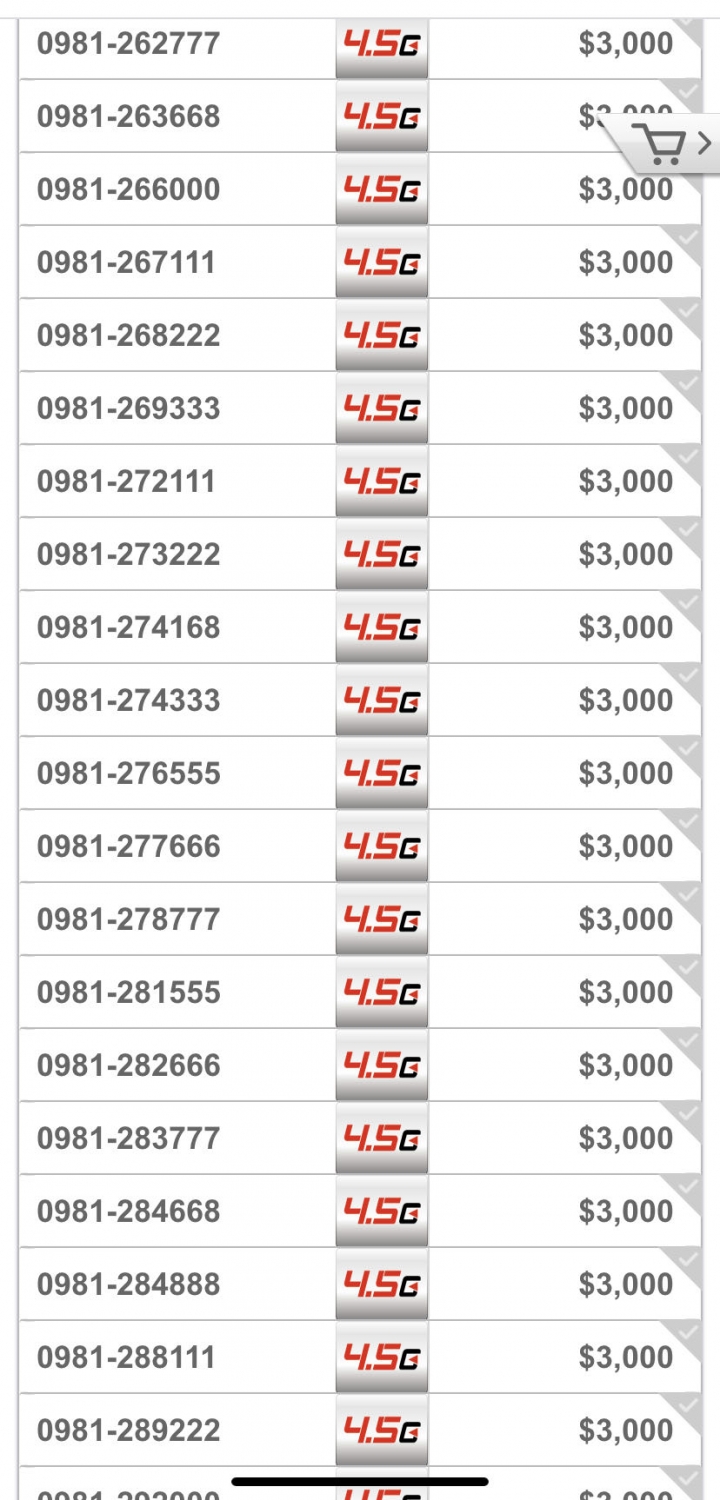Tap number 0981-284668
The image size is (720, 1500).
(361, 1211)
